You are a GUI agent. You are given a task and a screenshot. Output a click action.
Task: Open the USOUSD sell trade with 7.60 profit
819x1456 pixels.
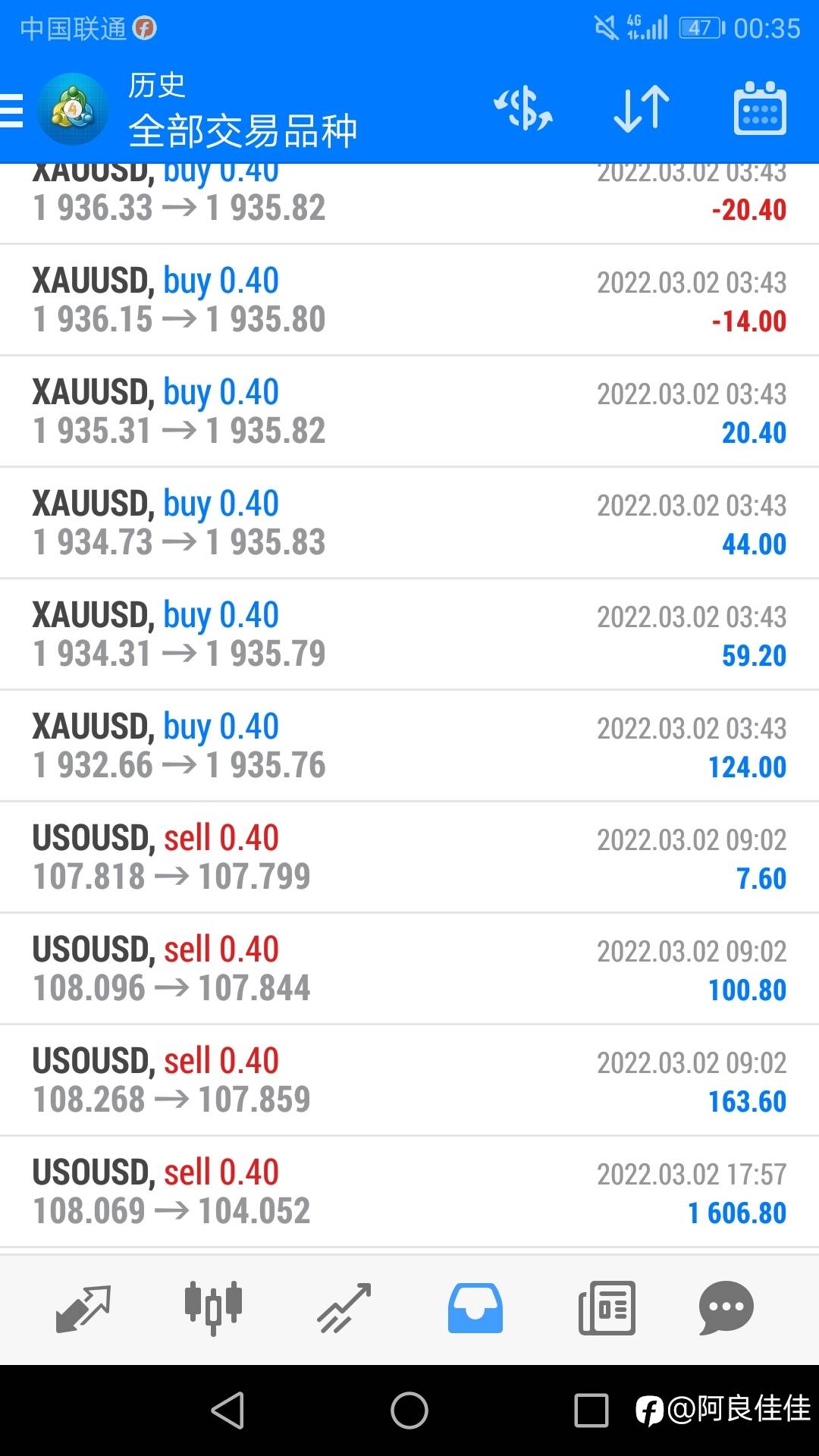(x=409, y=858)
